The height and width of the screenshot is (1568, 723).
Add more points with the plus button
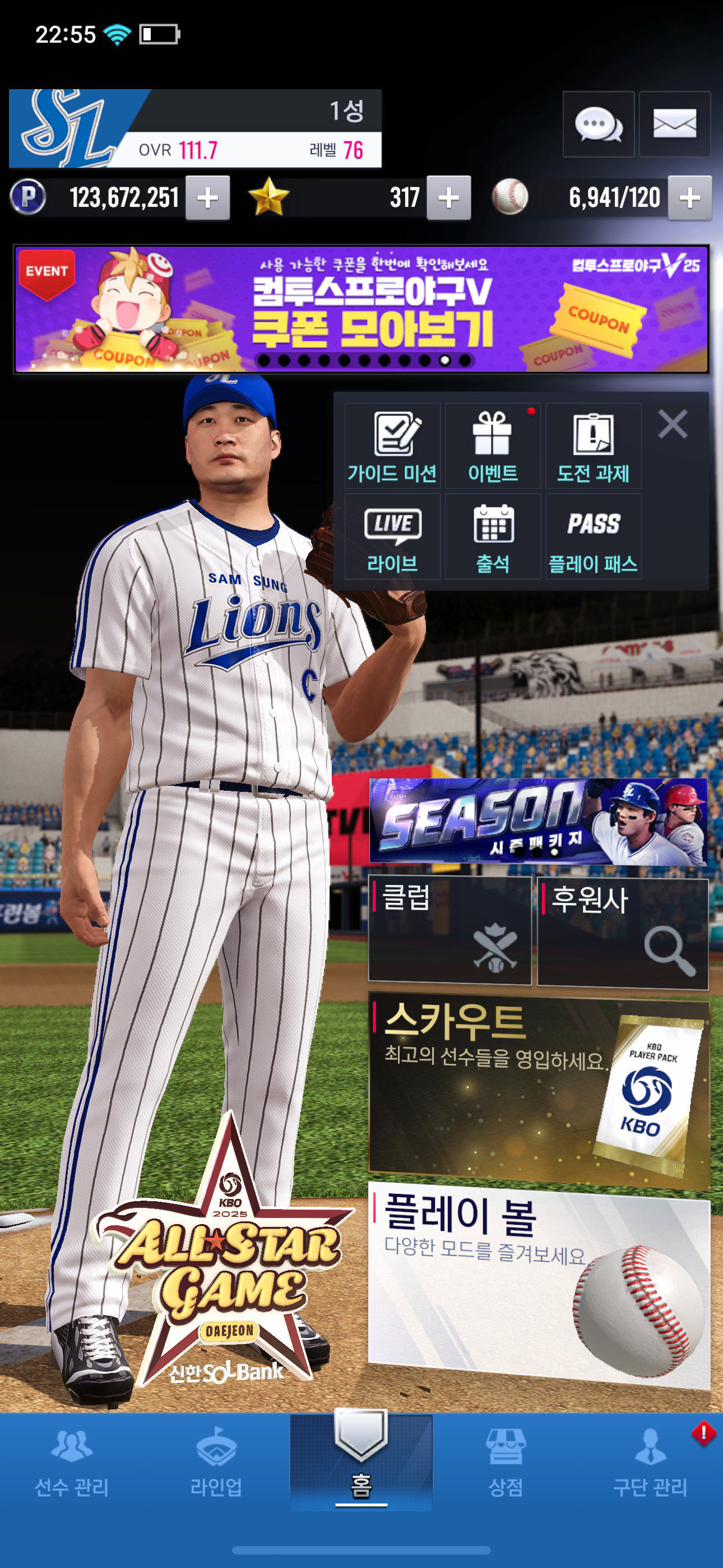[207, 198]
